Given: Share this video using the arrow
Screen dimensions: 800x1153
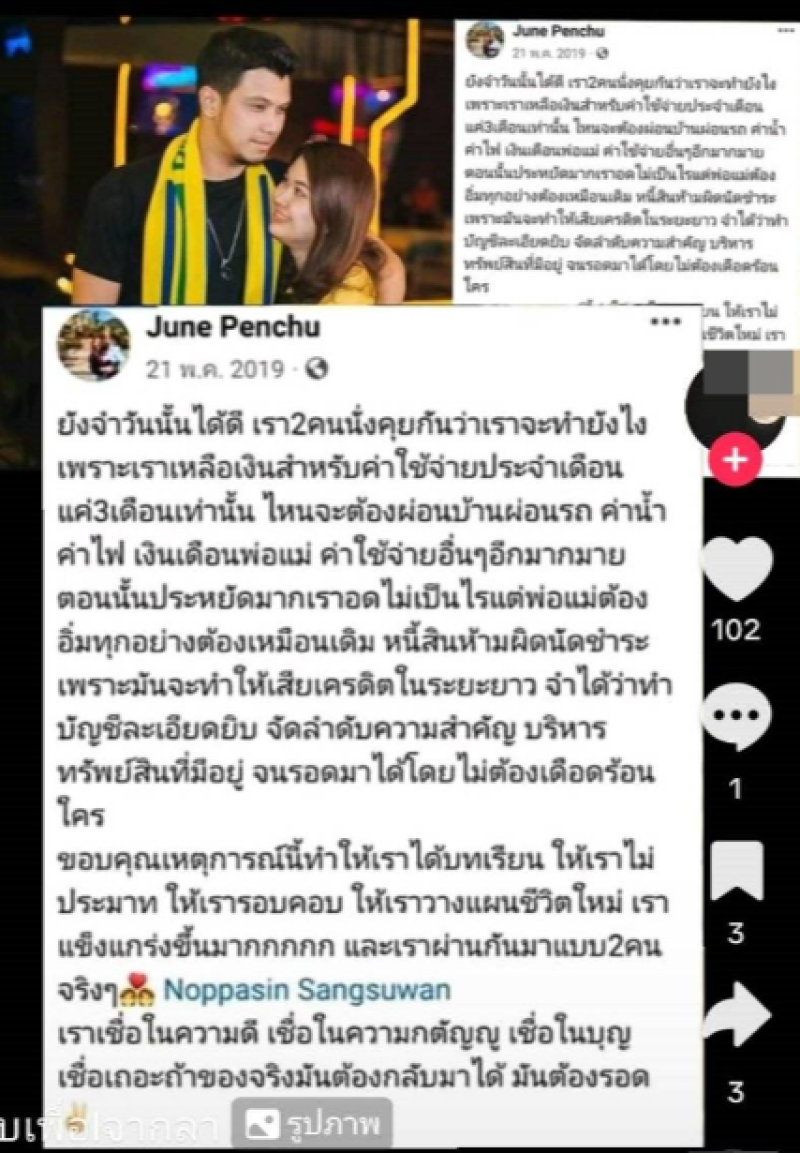Looking at the screenshot, I should [737, 1016].
